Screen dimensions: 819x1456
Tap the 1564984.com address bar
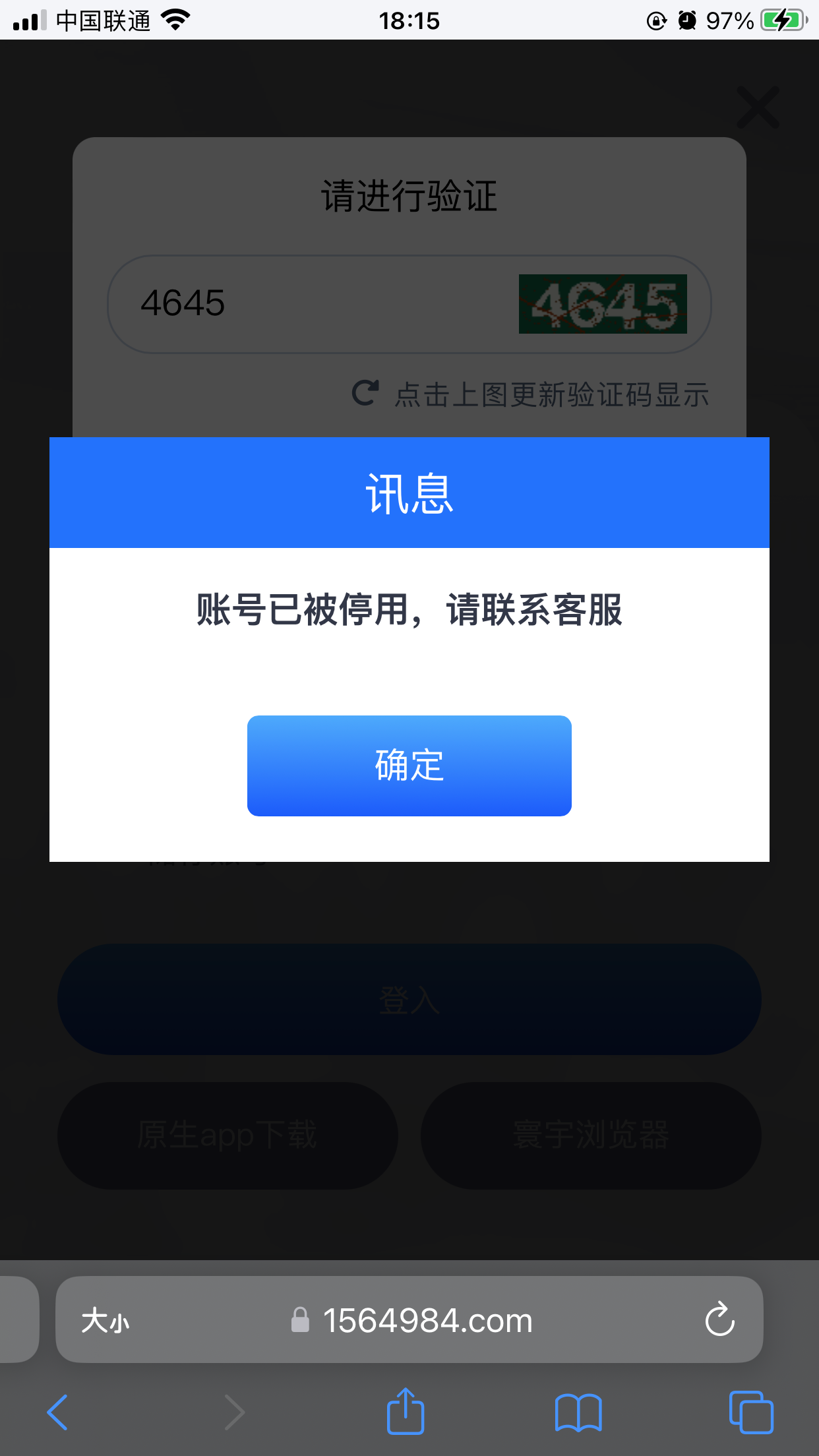[x=427, y=1321]
